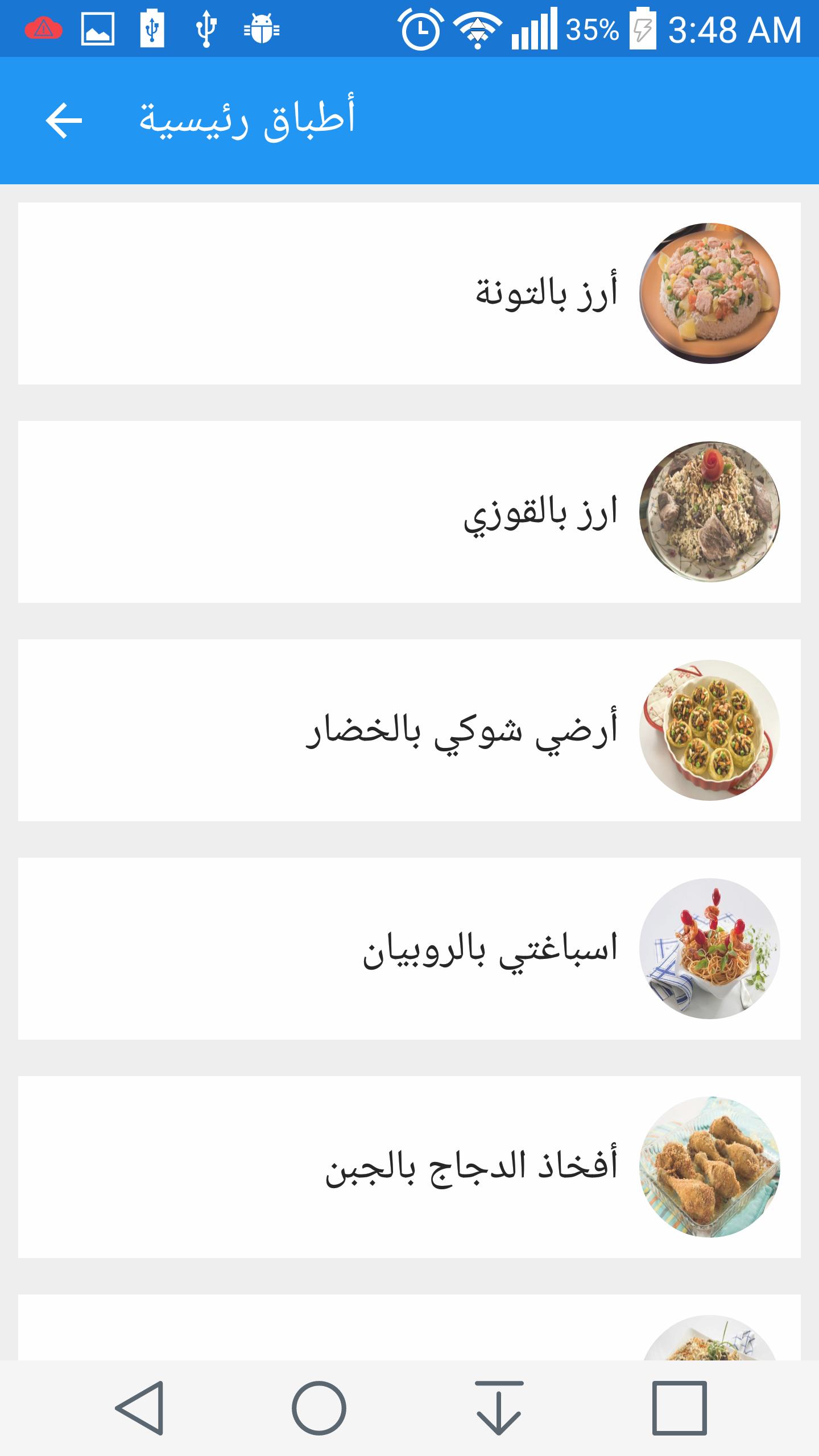Open أفخاذ الدجاج بالجبن recipe
819x1456 pixels.
(x=409, y=1167)
